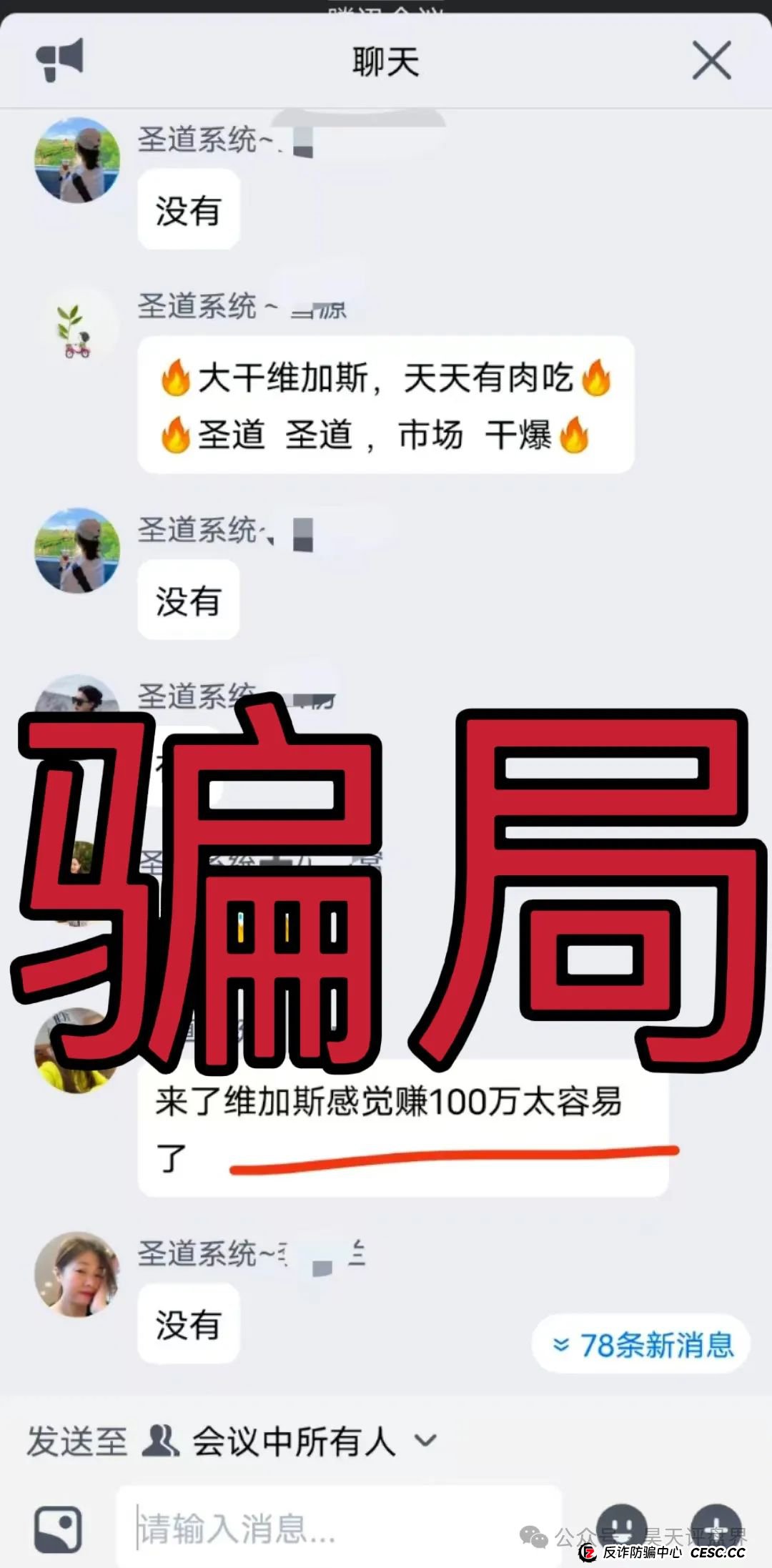Open the image picker icon
The height and width of the screenshot is (1568, 772).
58,1530
